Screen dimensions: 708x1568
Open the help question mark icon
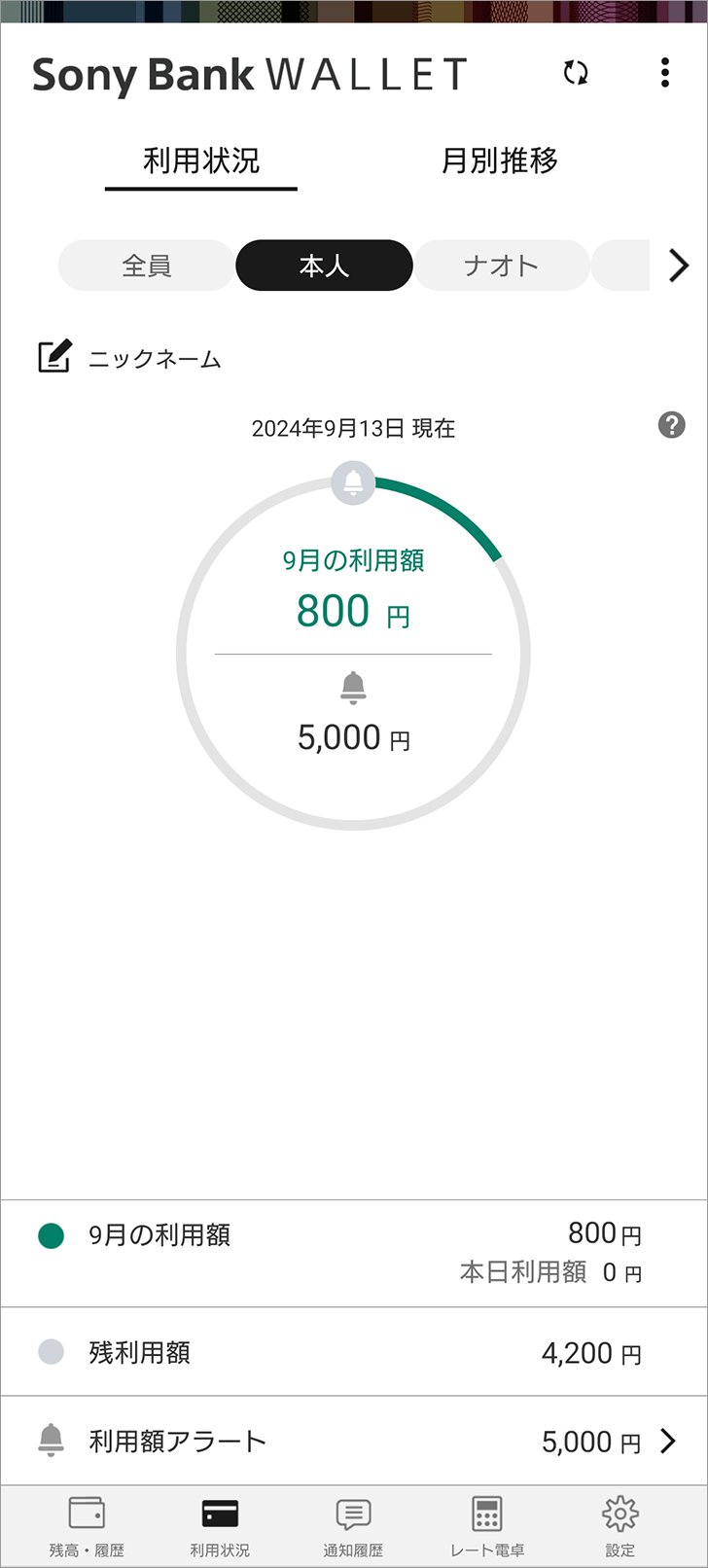pos(672,425)
